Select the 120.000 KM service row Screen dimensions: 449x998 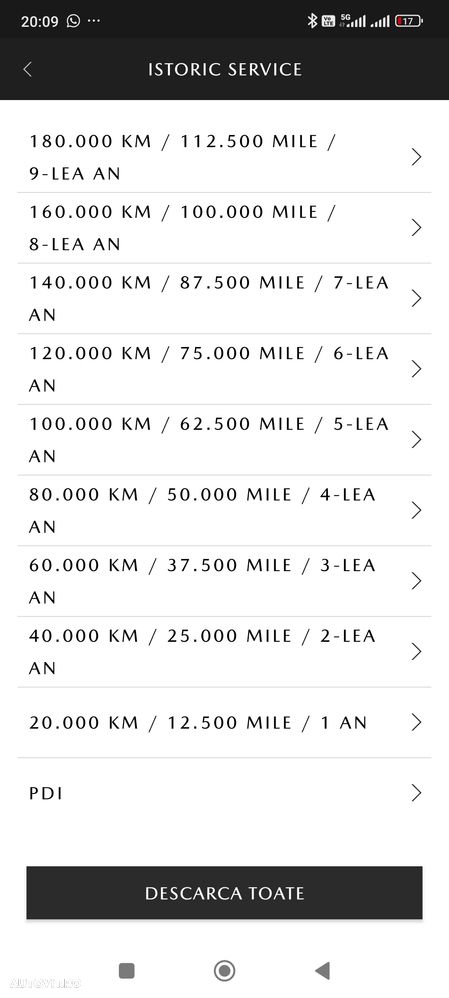[x=224, y=369]
